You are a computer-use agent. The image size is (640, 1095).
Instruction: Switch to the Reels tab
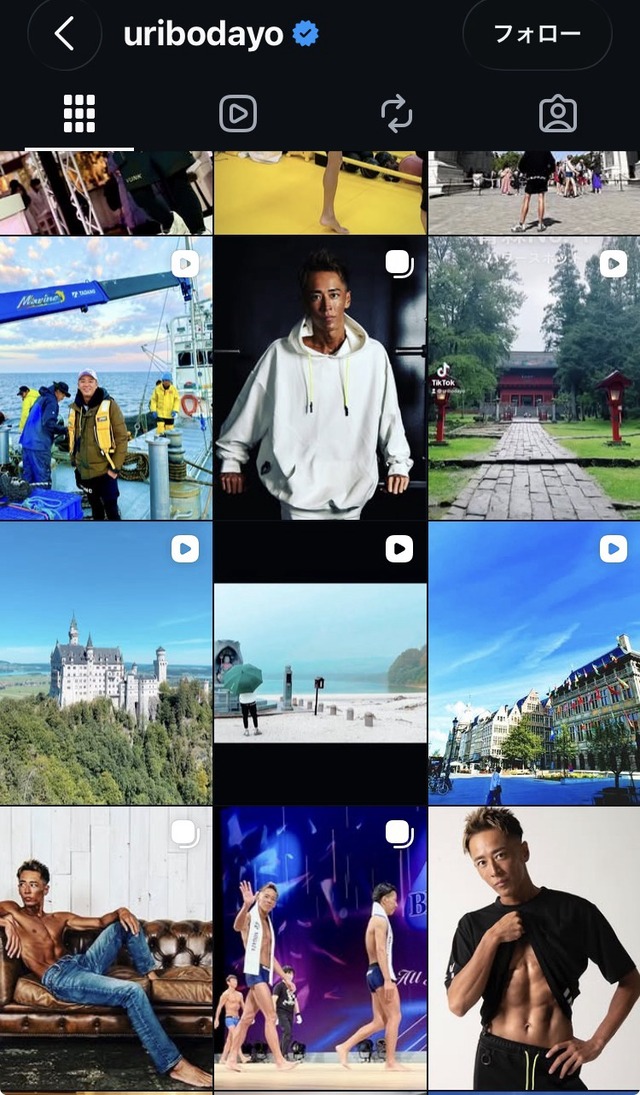[x=238, y=114]
